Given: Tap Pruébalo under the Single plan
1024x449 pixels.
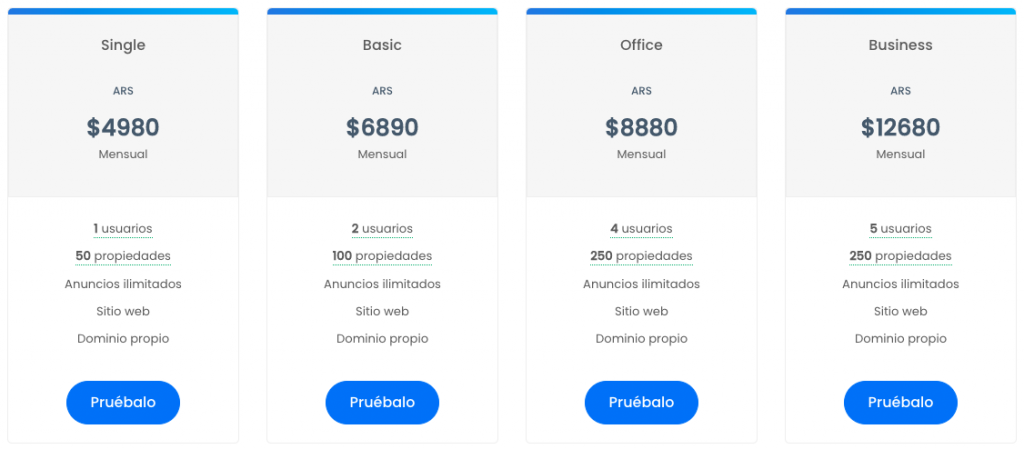Looking at the screenshot, I should click(123, 402).
